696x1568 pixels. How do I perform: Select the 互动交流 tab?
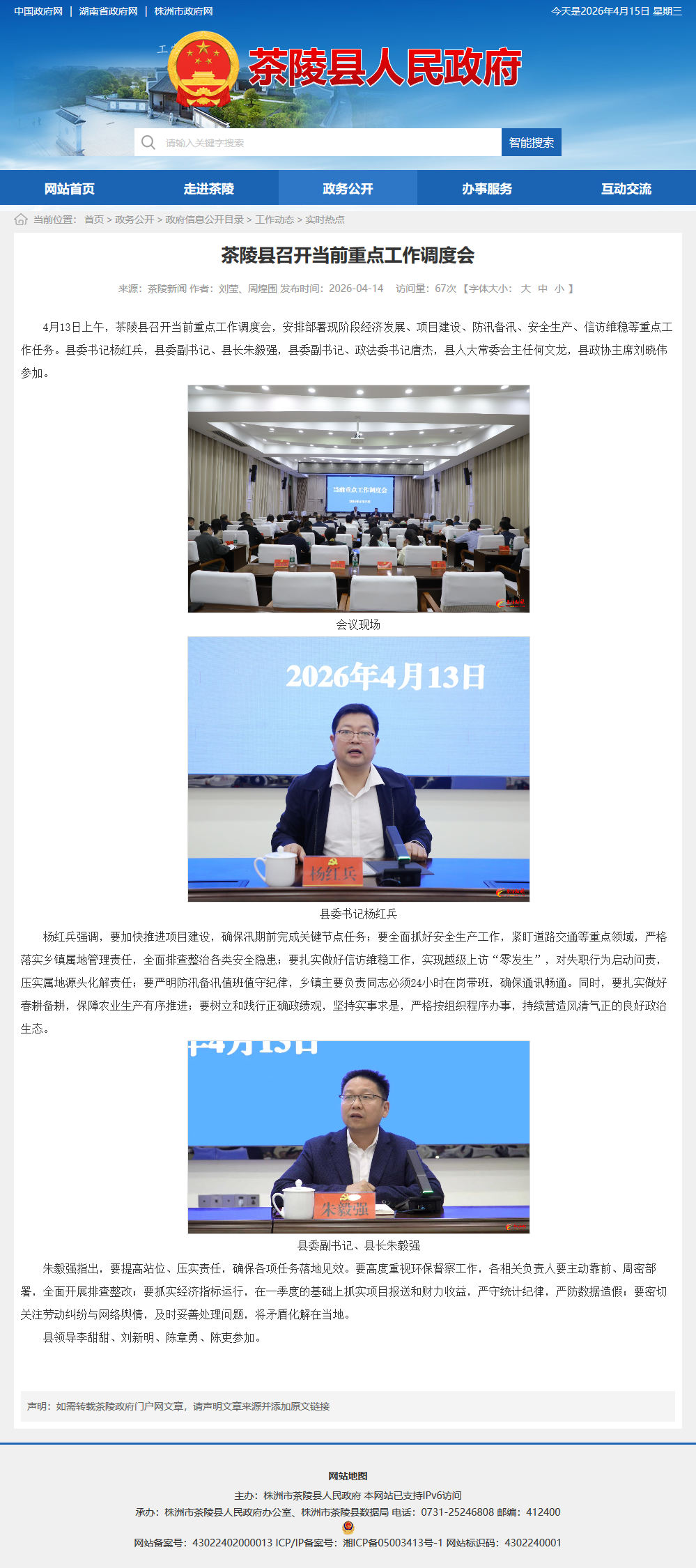click(626, 189)
